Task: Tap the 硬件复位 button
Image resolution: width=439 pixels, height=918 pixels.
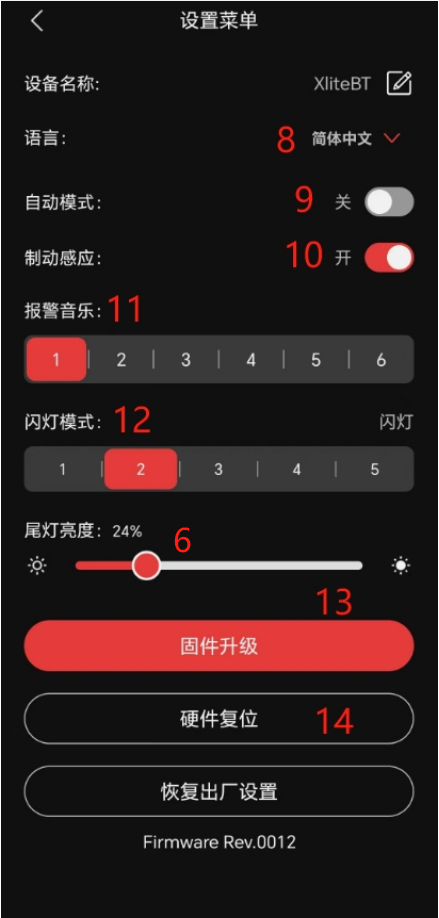Action: click(x=219, y=718)
